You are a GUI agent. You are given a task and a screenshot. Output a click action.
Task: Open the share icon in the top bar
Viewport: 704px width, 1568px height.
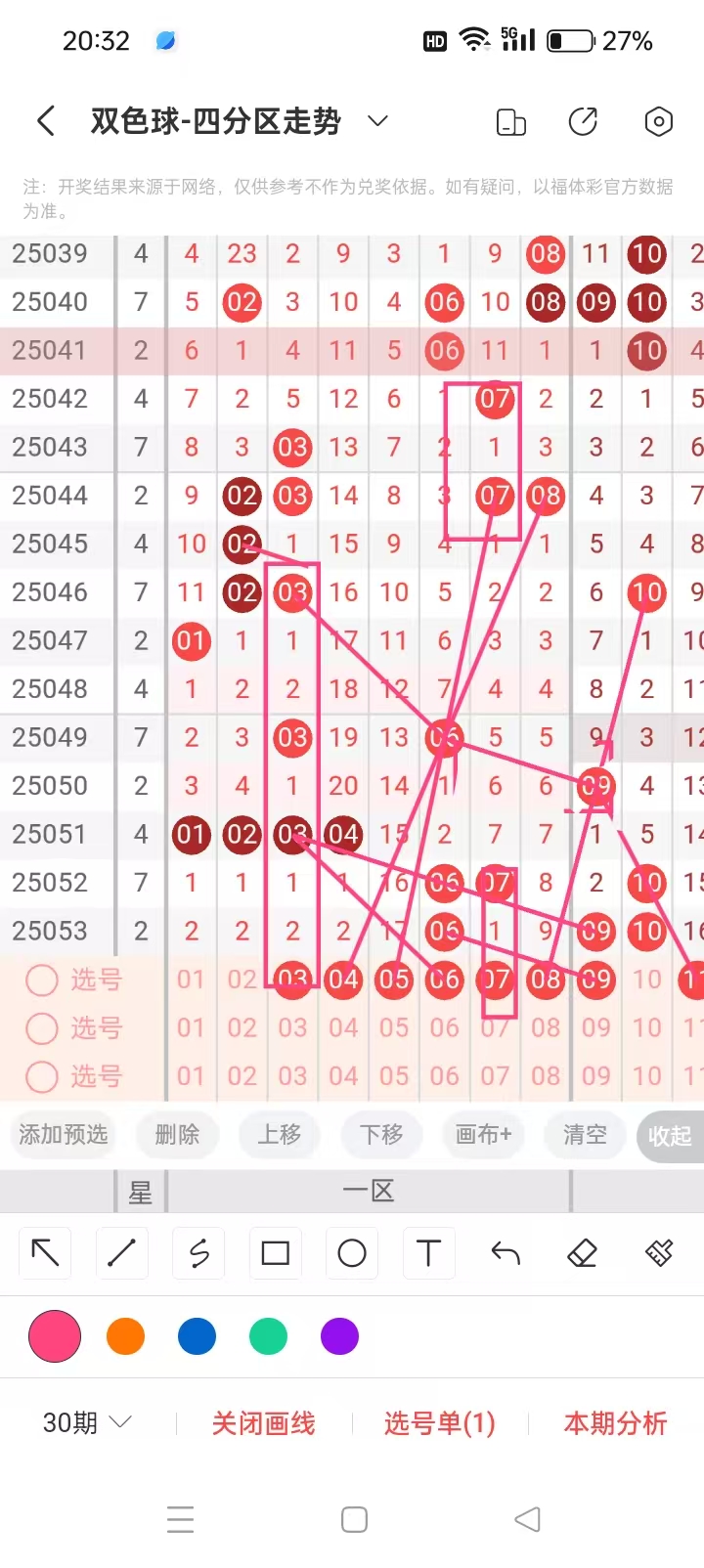pyautogui.click(x=583, y=121)
